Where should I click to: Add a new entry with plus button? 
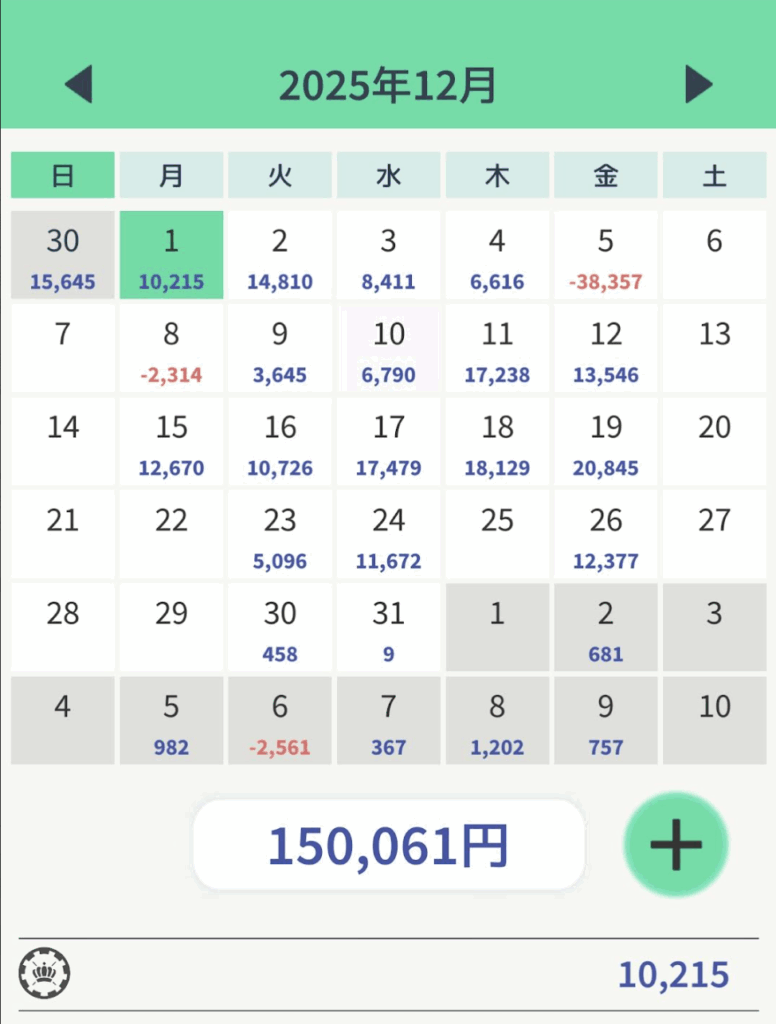(676, 845)
